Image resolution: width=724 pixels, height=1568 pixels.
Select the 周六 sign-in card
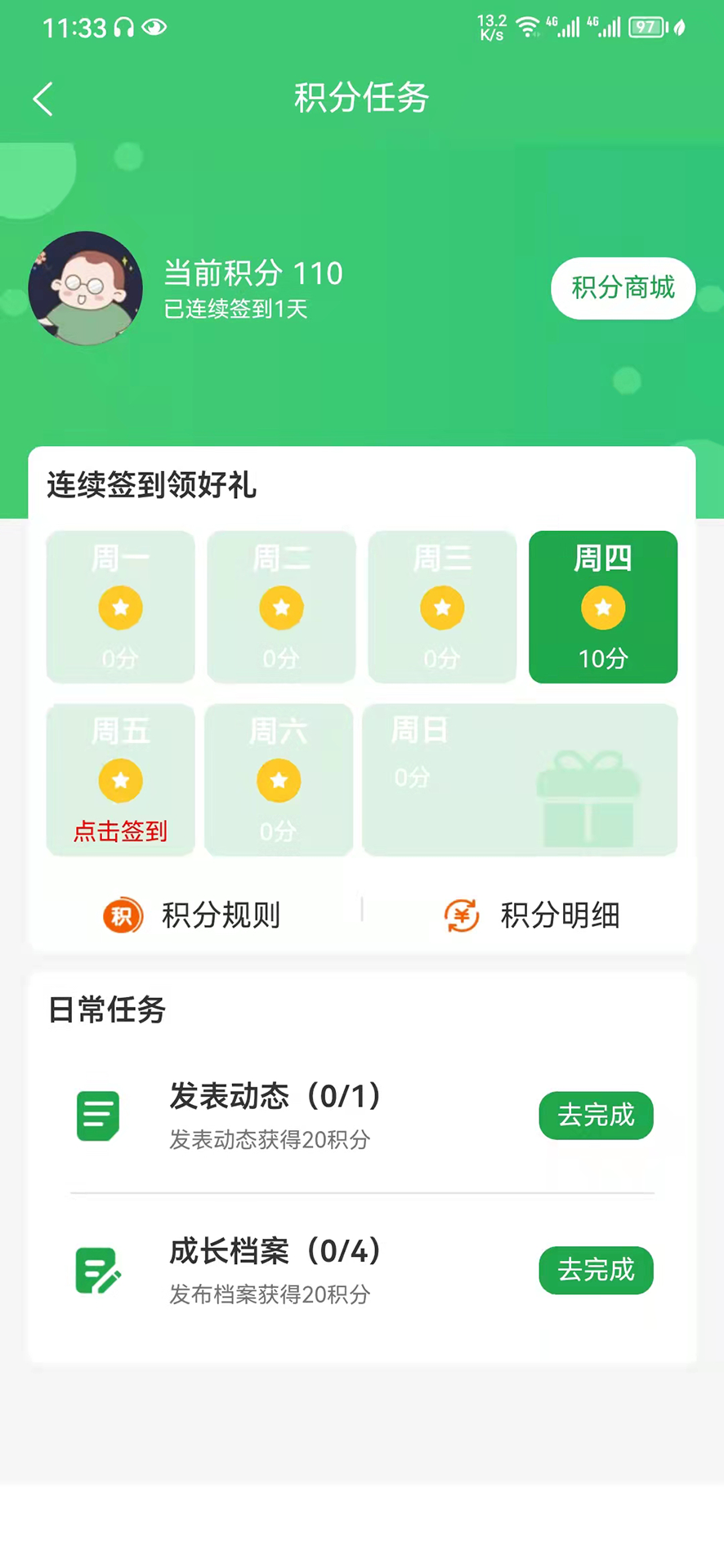tap(278, 780)
